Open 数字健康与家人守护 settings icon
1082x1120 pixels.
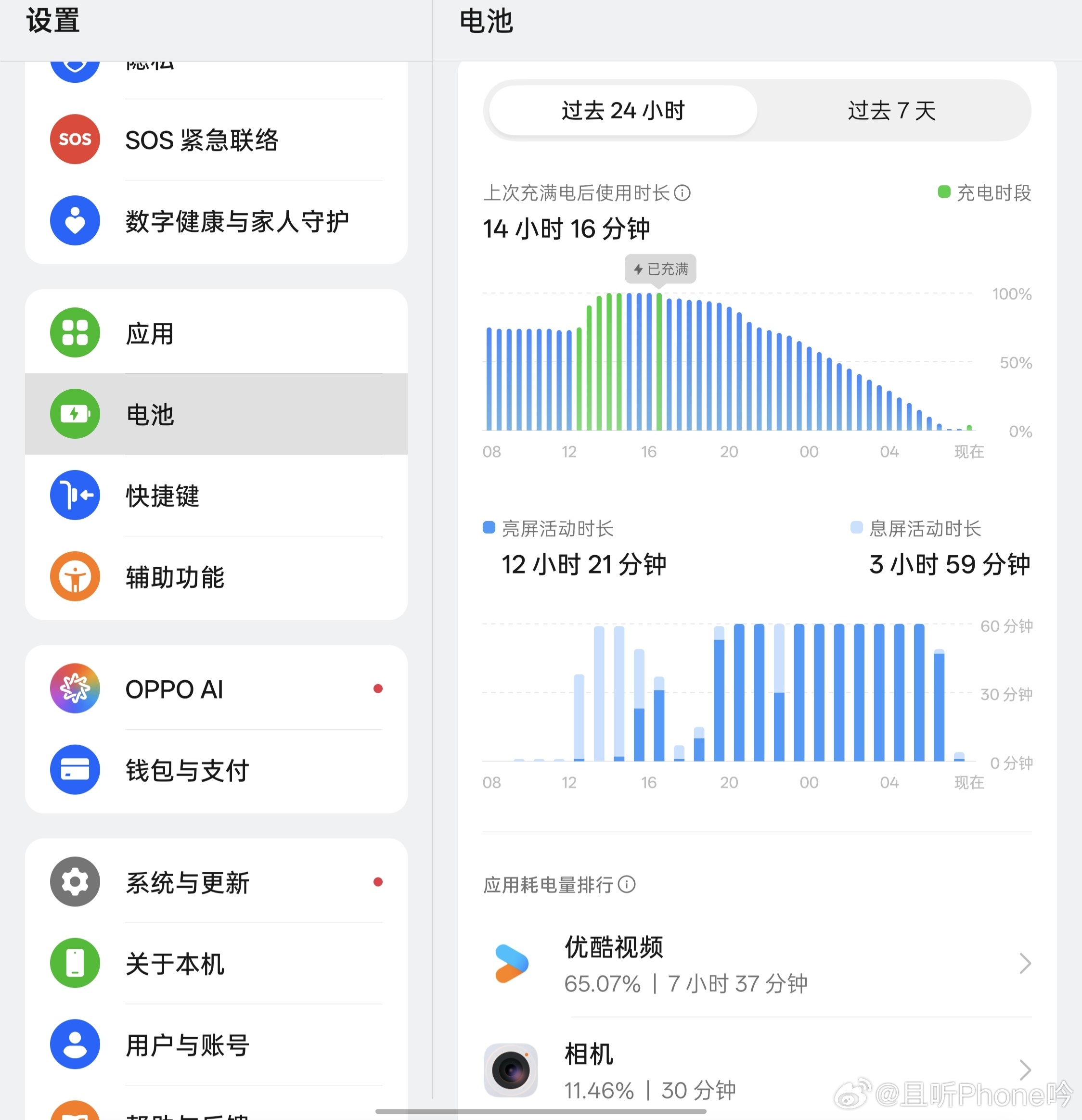click(75, 220)
